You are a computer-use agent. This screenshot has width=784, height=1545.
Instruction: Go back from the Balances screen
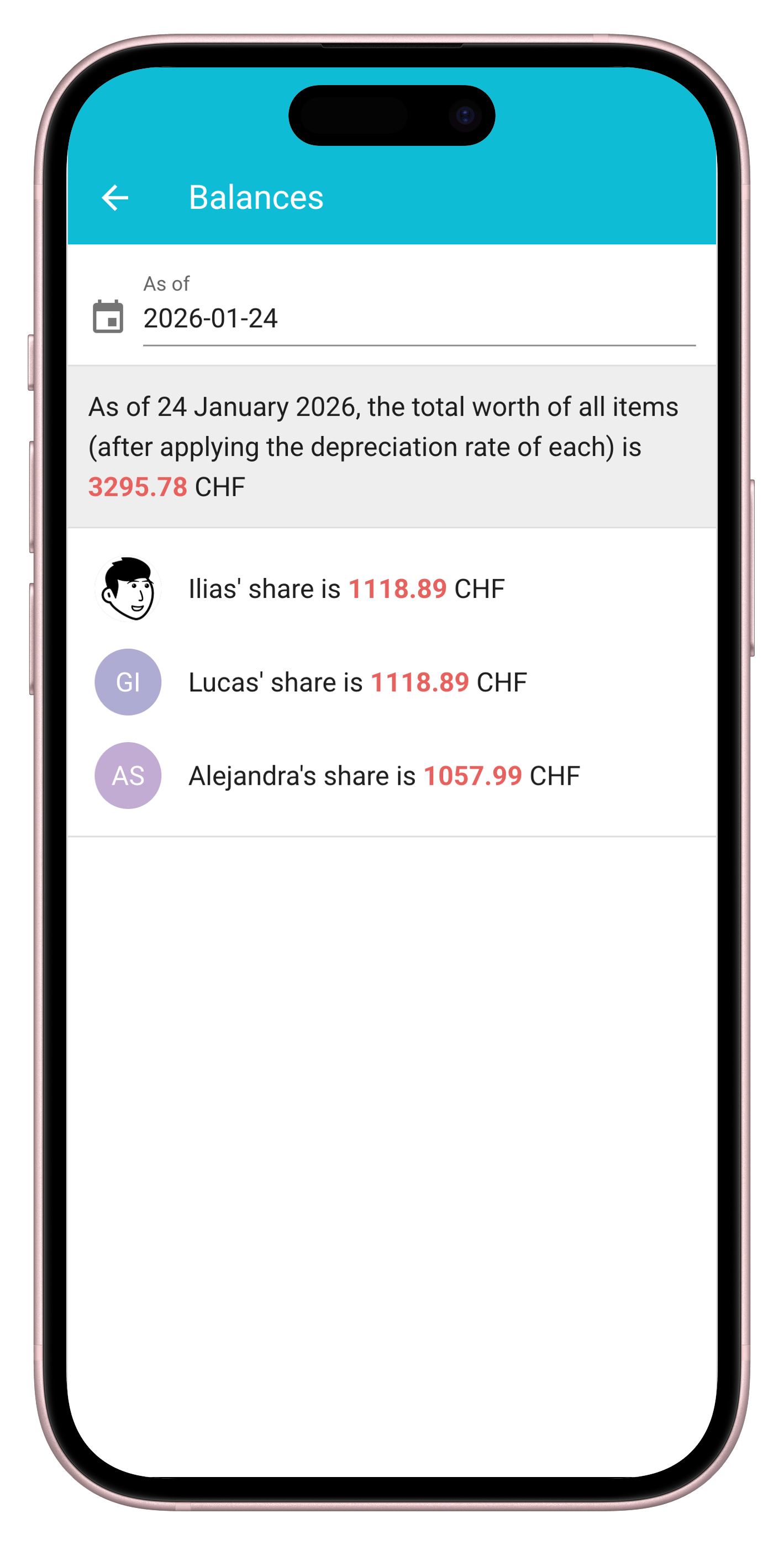[x=115, y=198]
